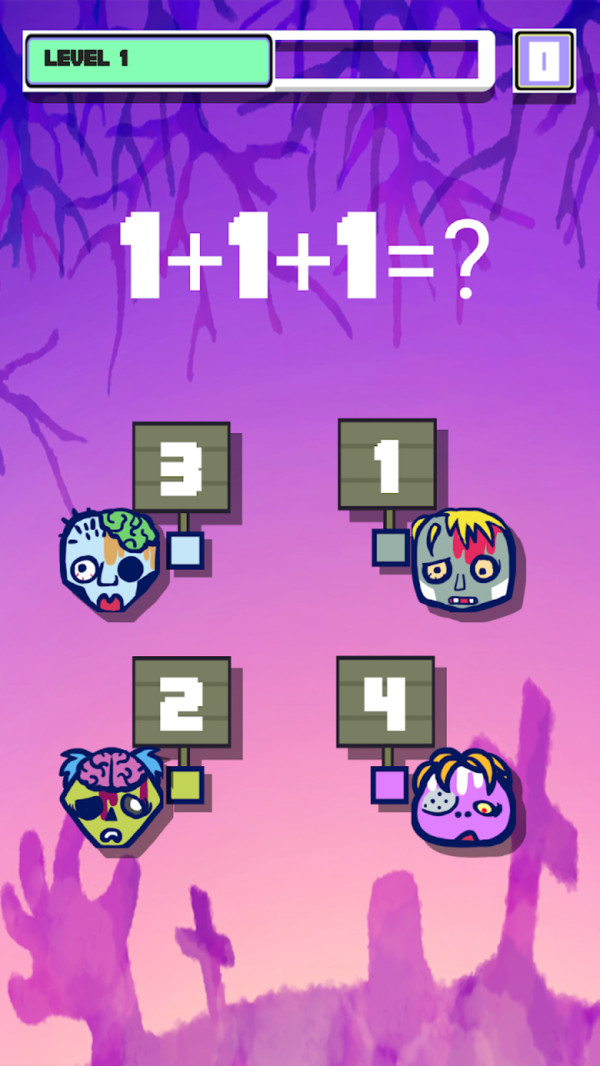Tap the purple zombie's answer 4
This screenshot has width=600, height=1066.
click(386, 701)
